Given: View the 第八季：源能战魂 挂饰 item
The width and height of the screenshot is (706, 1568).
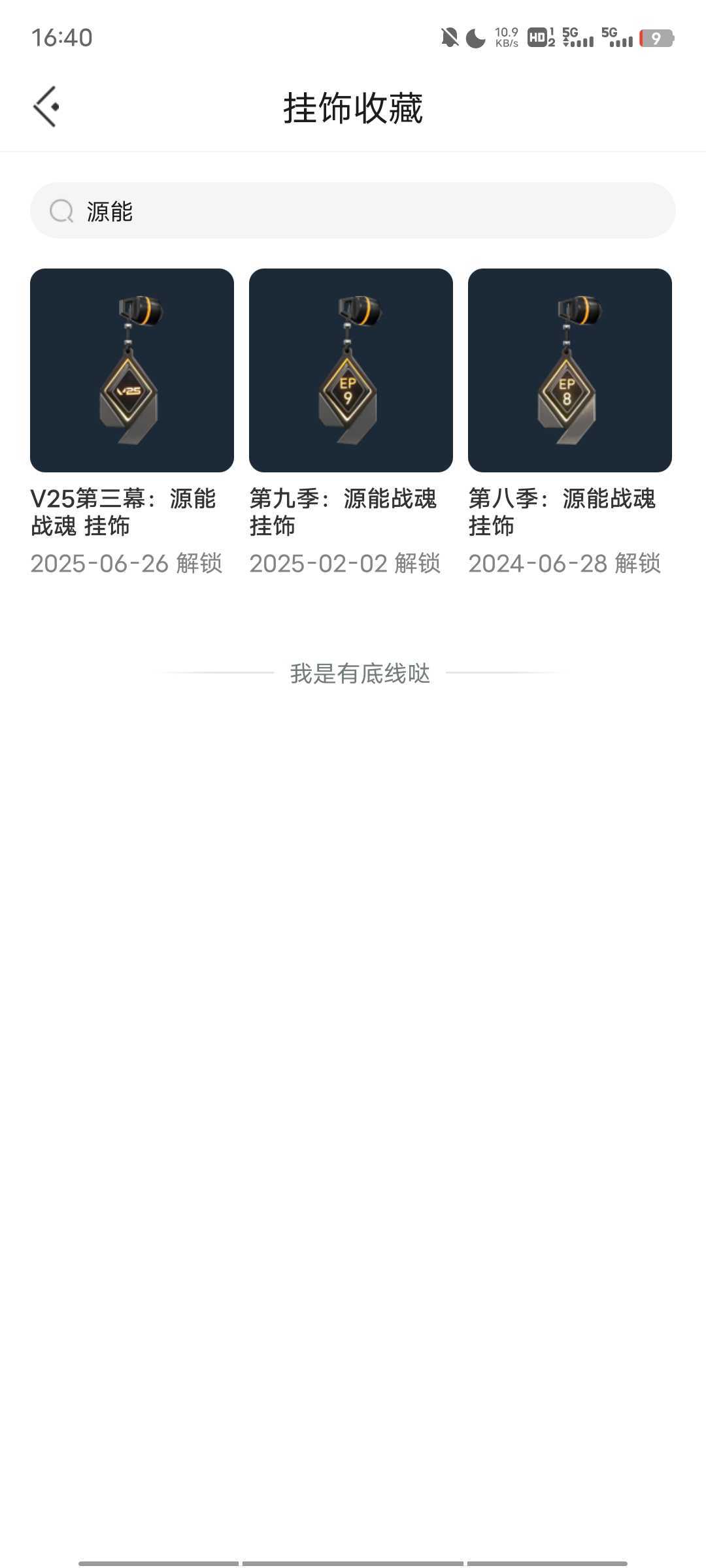Looking at the screenshot, I should coord(570,370).
